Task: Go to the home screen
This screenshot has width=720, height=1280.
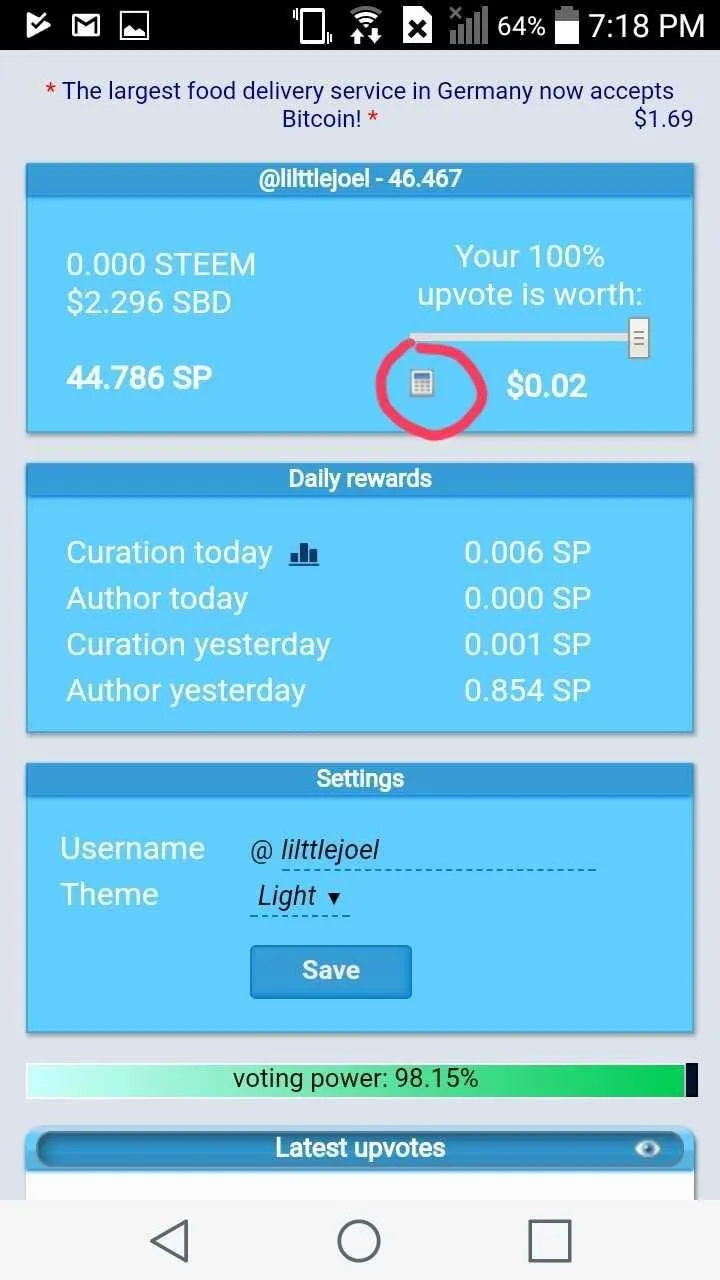Action: [x=359, y=1240]
